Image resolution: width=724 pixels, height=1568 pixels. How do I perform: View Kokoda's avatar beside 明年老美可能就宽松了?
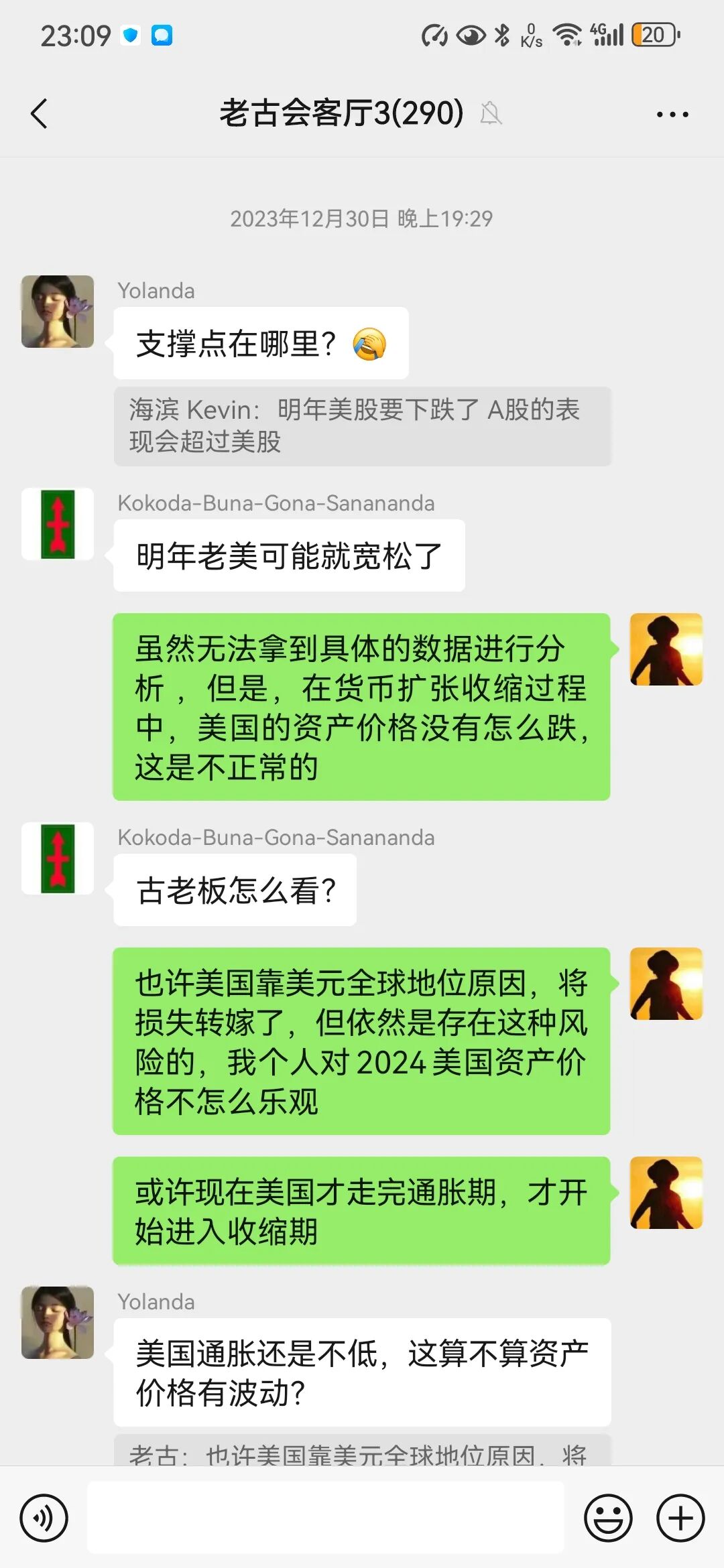point(58,524)
